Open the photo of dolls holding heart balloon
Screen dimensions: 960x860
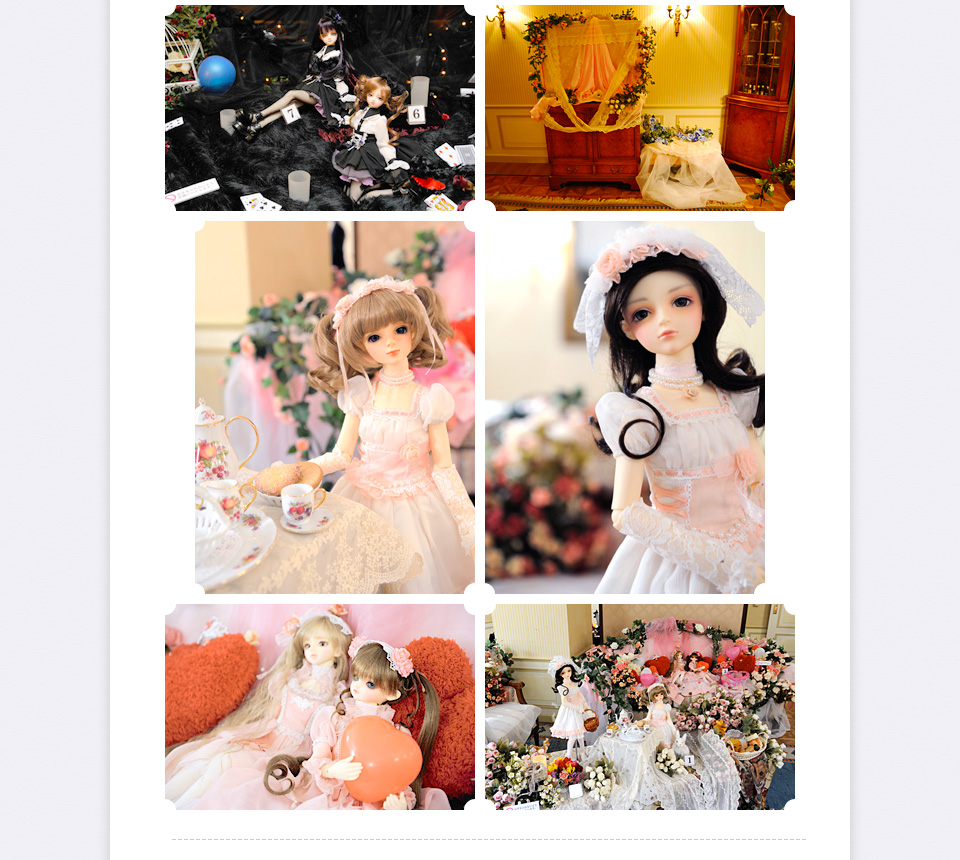click(x=320, y=706)
